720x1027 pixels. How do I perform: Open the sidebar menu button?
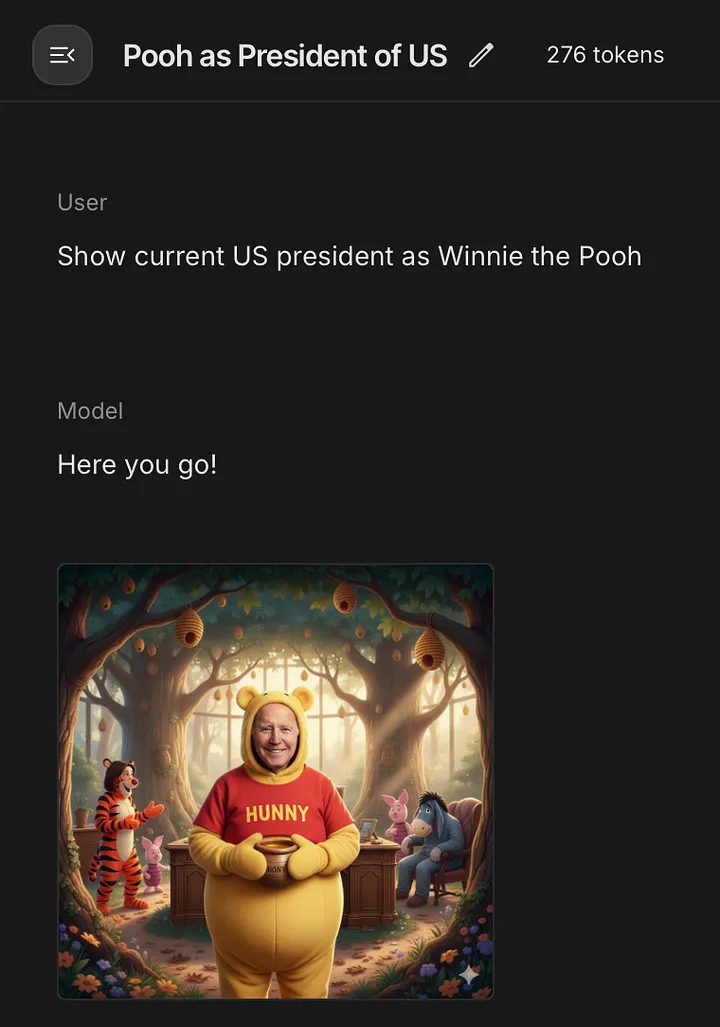pos(62,55)
